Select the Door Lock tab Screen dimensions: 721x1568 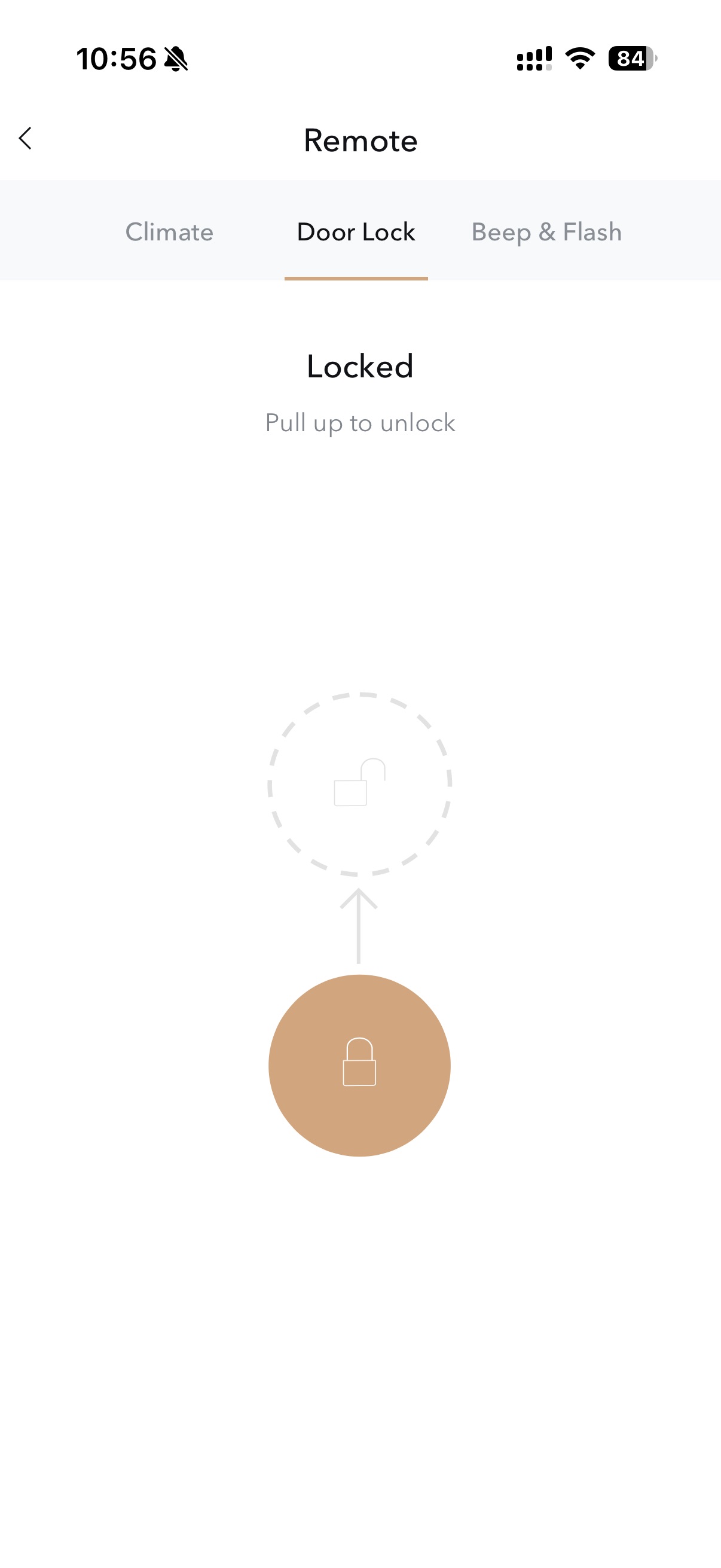356,232
